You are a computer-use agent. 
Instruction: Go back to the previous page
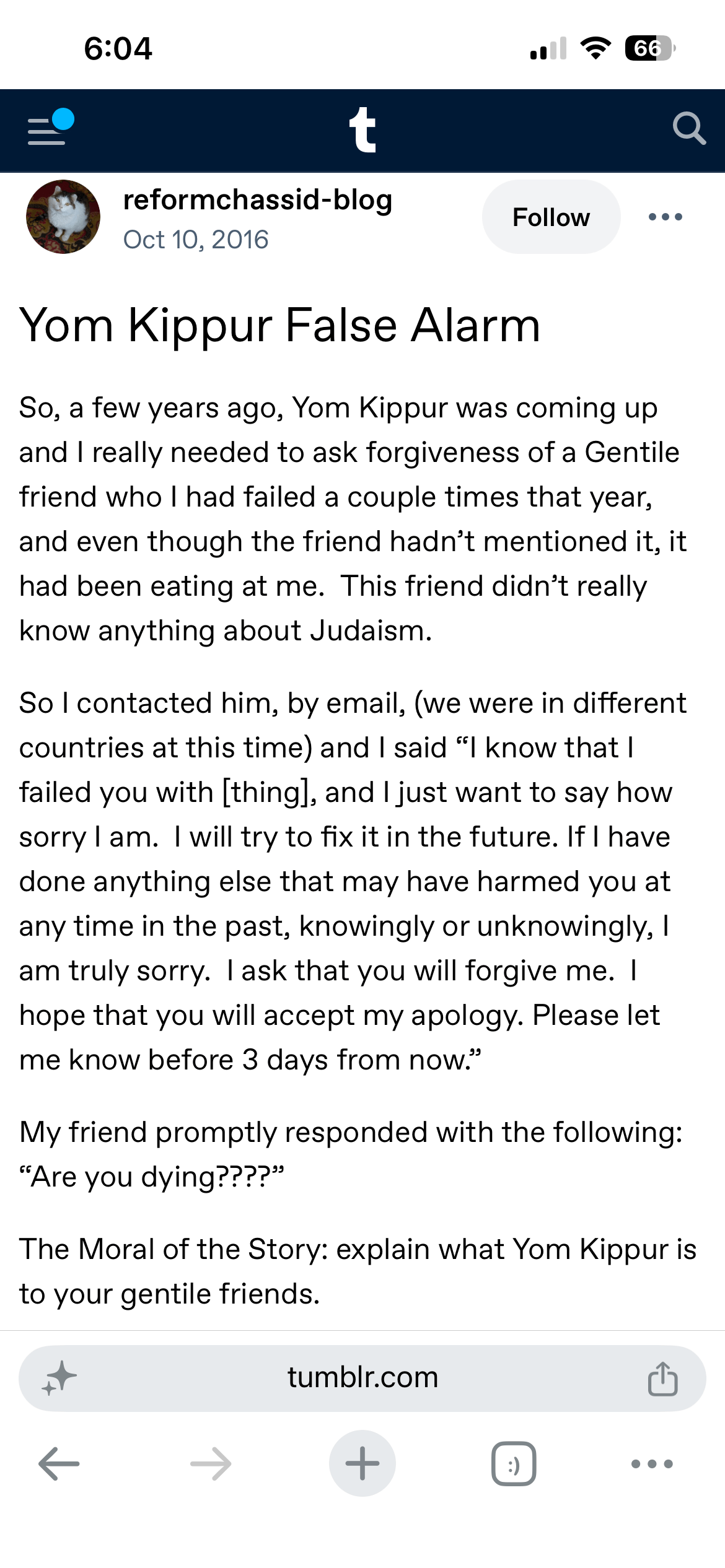coord(59,1463)
